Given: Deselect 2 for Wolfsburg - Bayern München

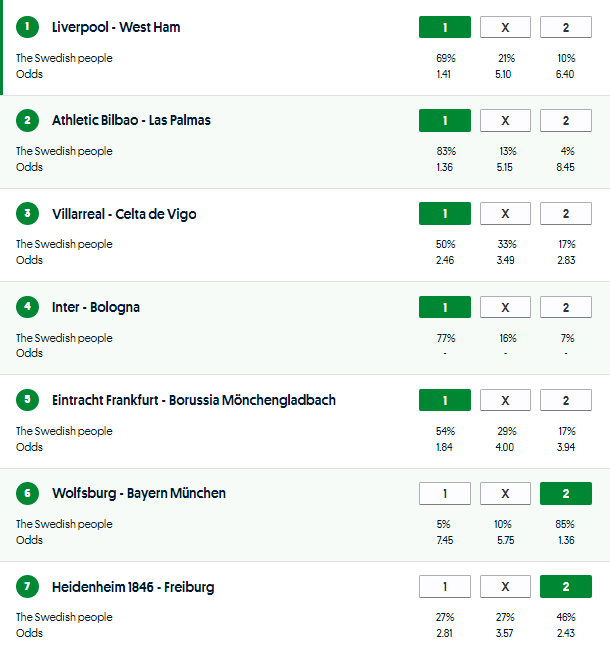Looking at the screenshot, I should click(565, 493).
